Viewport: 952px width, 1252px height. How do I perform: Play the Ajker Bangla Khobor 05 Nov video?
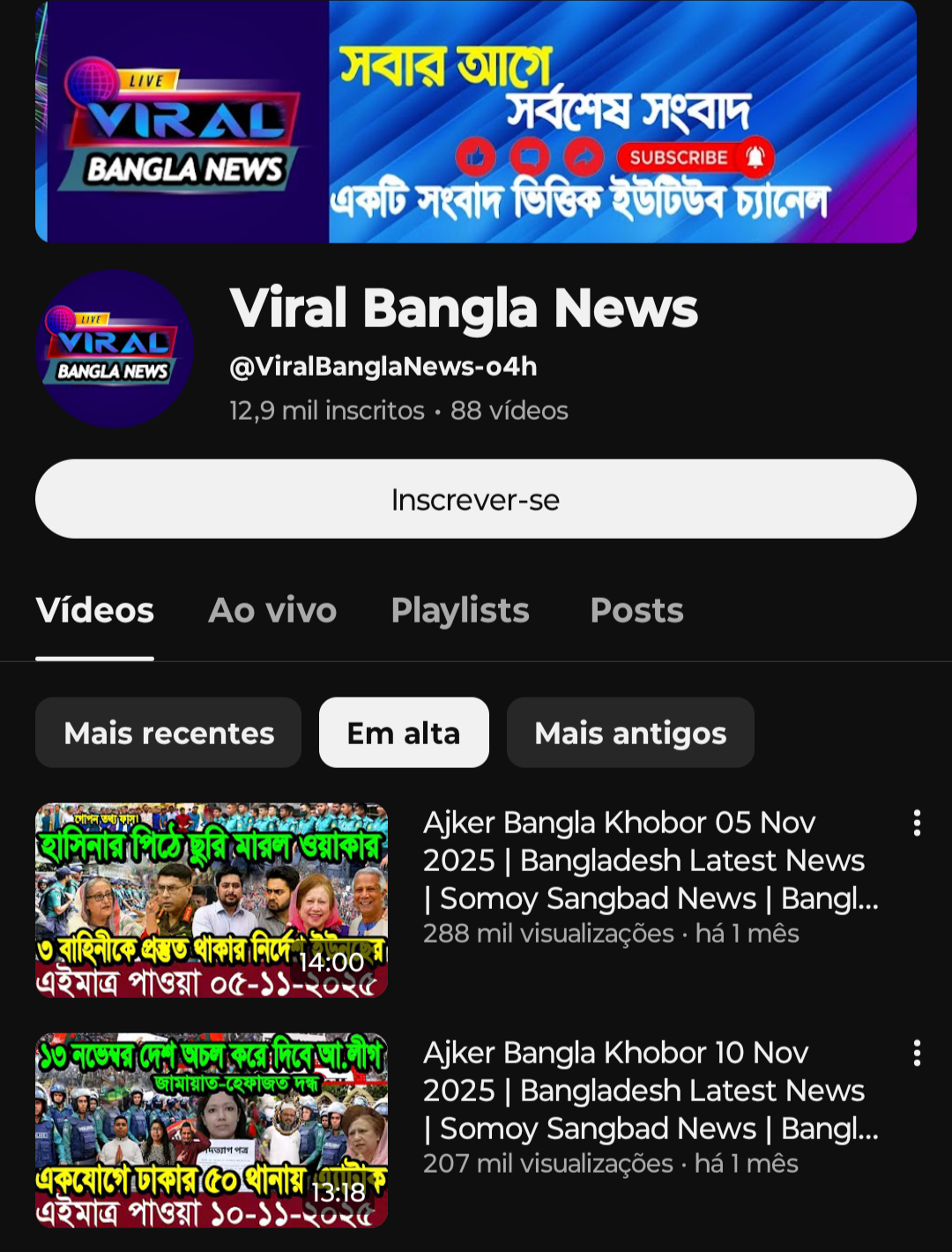coord(212,900)
